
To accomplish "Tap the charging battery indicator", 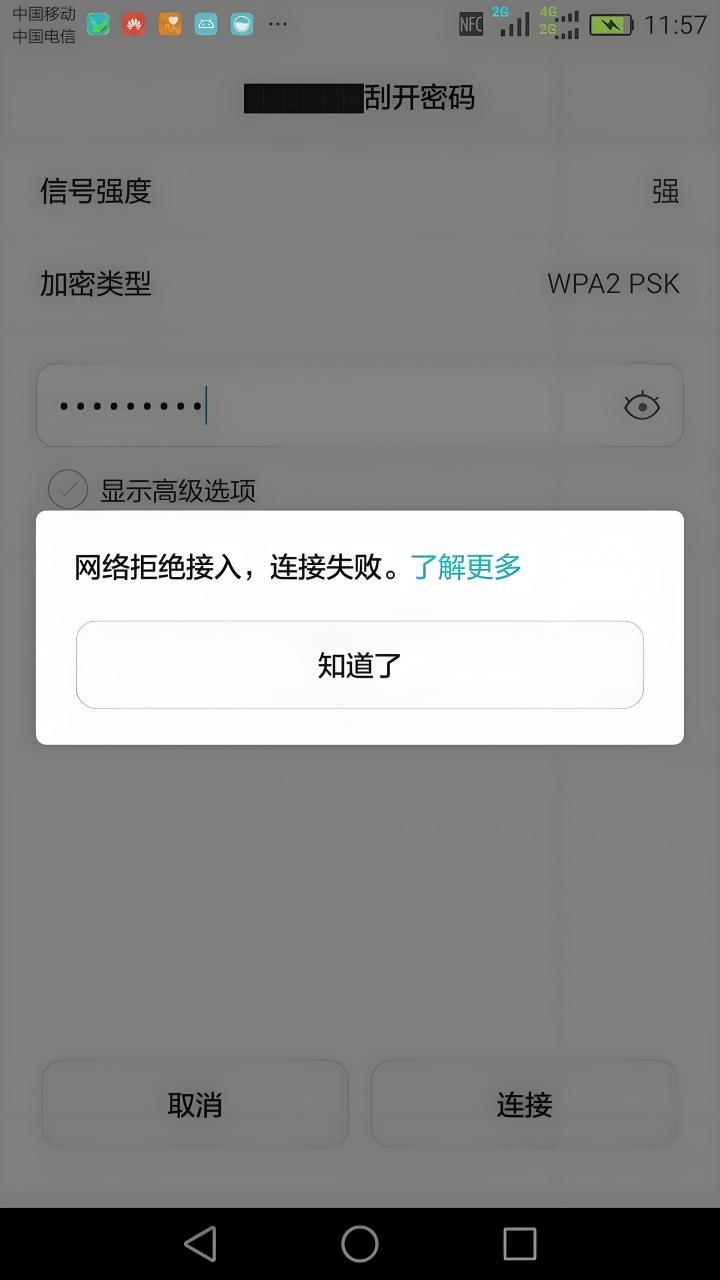I will pyautogui.click(x=610, y=22).
